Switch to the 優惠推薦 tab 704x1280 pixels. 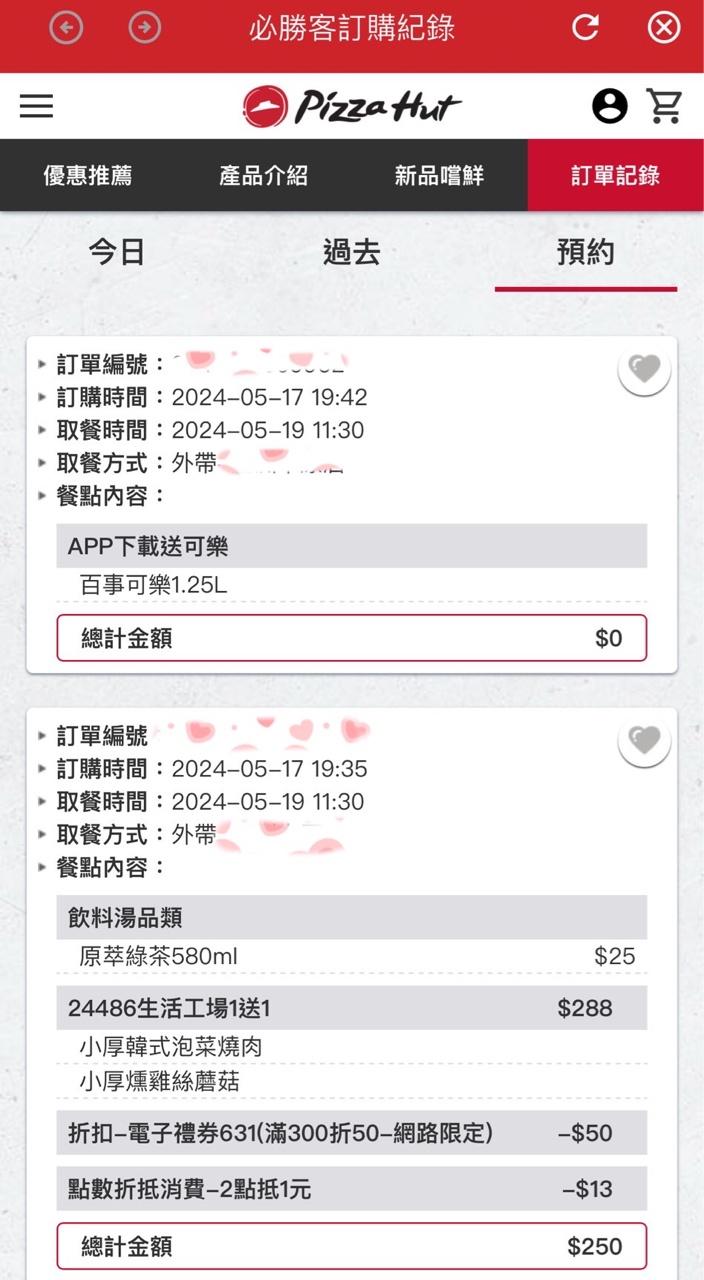click(88, 176)
